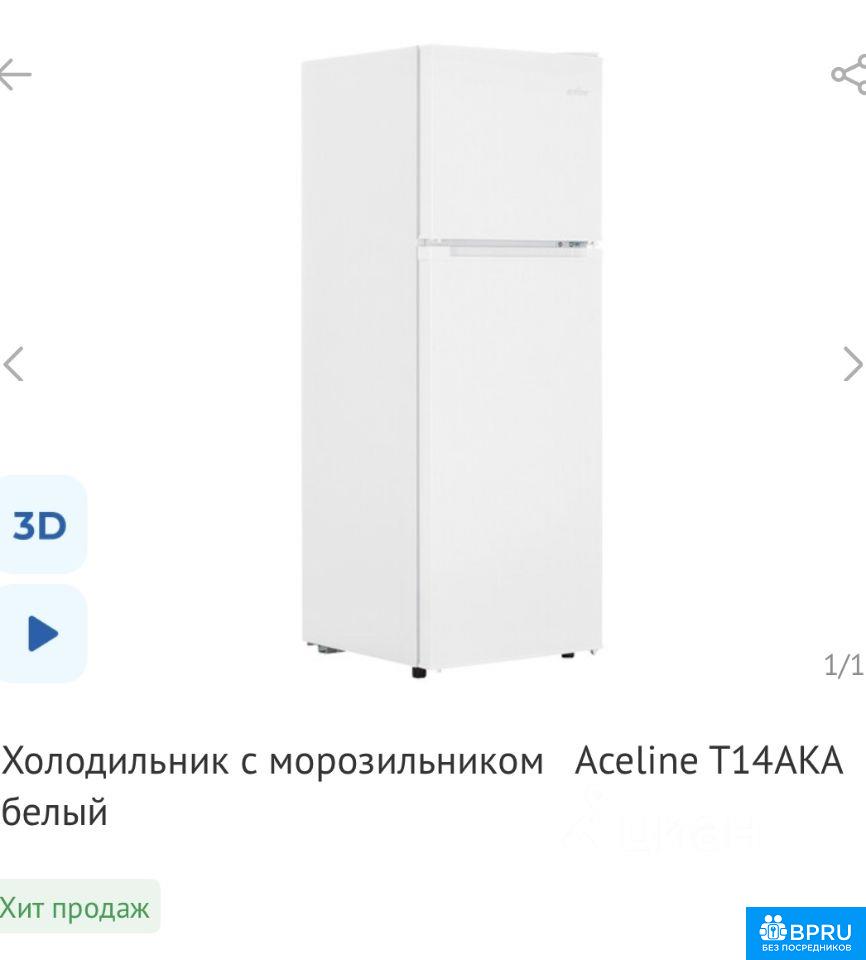The width and height of the screenshot is (866, 960).
Task: Share this Aceline refrigerator product
Action: pyautogui.click(x=849, y=75)
